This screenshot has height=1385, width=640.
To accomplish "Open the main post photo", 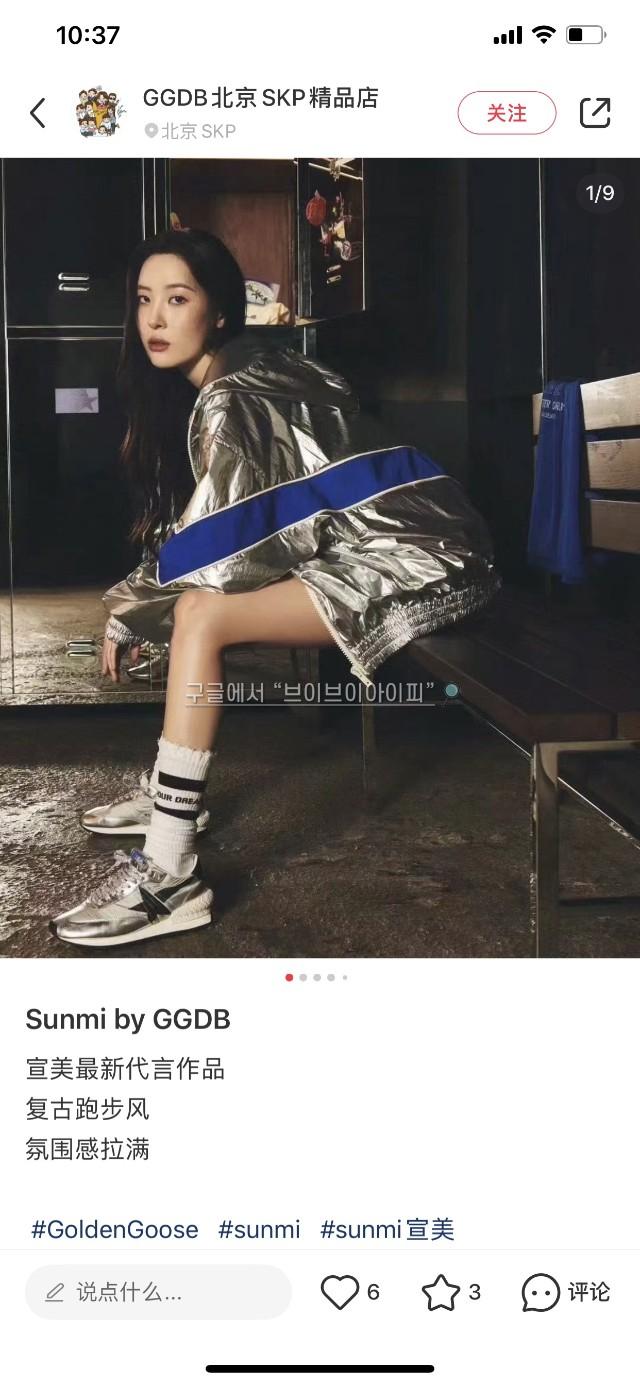I will pyautogui.click(x=320, y=557).
